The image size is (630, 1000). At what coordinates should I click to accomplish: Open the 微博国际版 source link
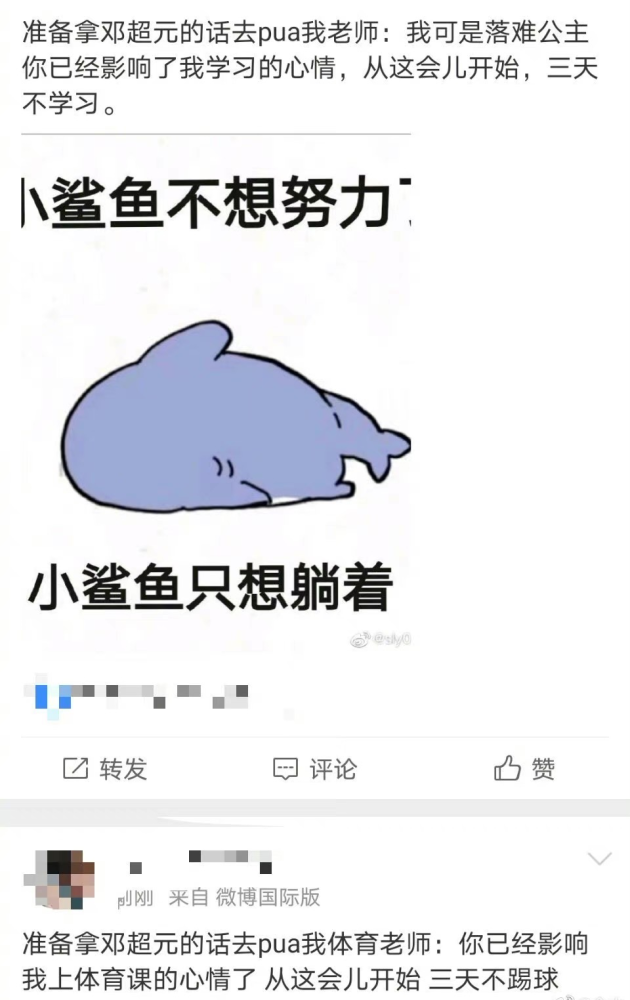268,898
